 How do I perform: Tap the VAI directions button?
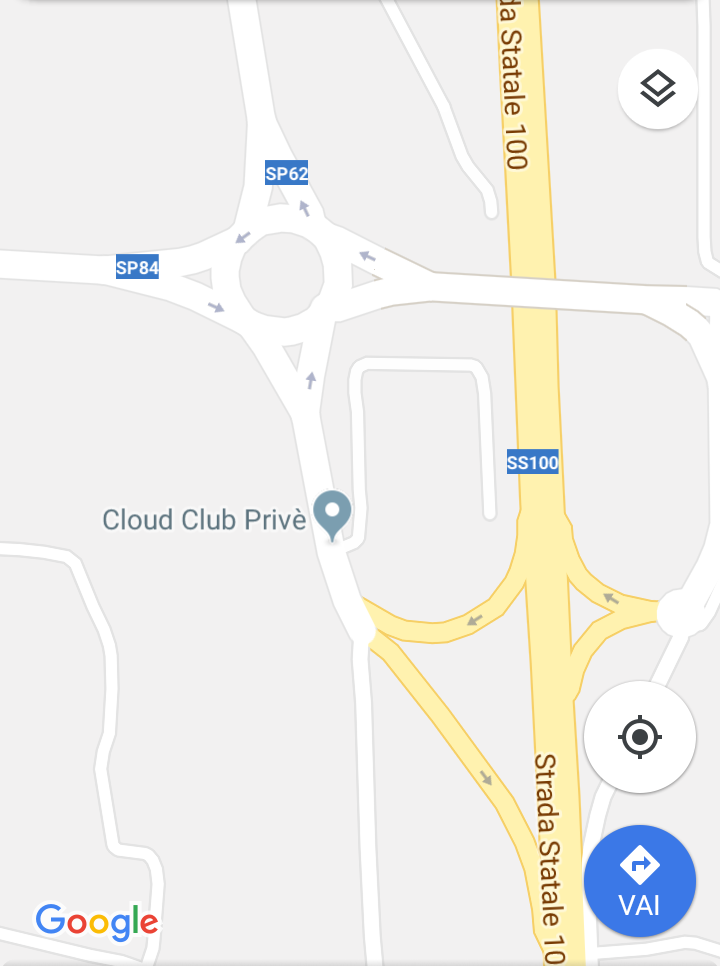[639, 880]
